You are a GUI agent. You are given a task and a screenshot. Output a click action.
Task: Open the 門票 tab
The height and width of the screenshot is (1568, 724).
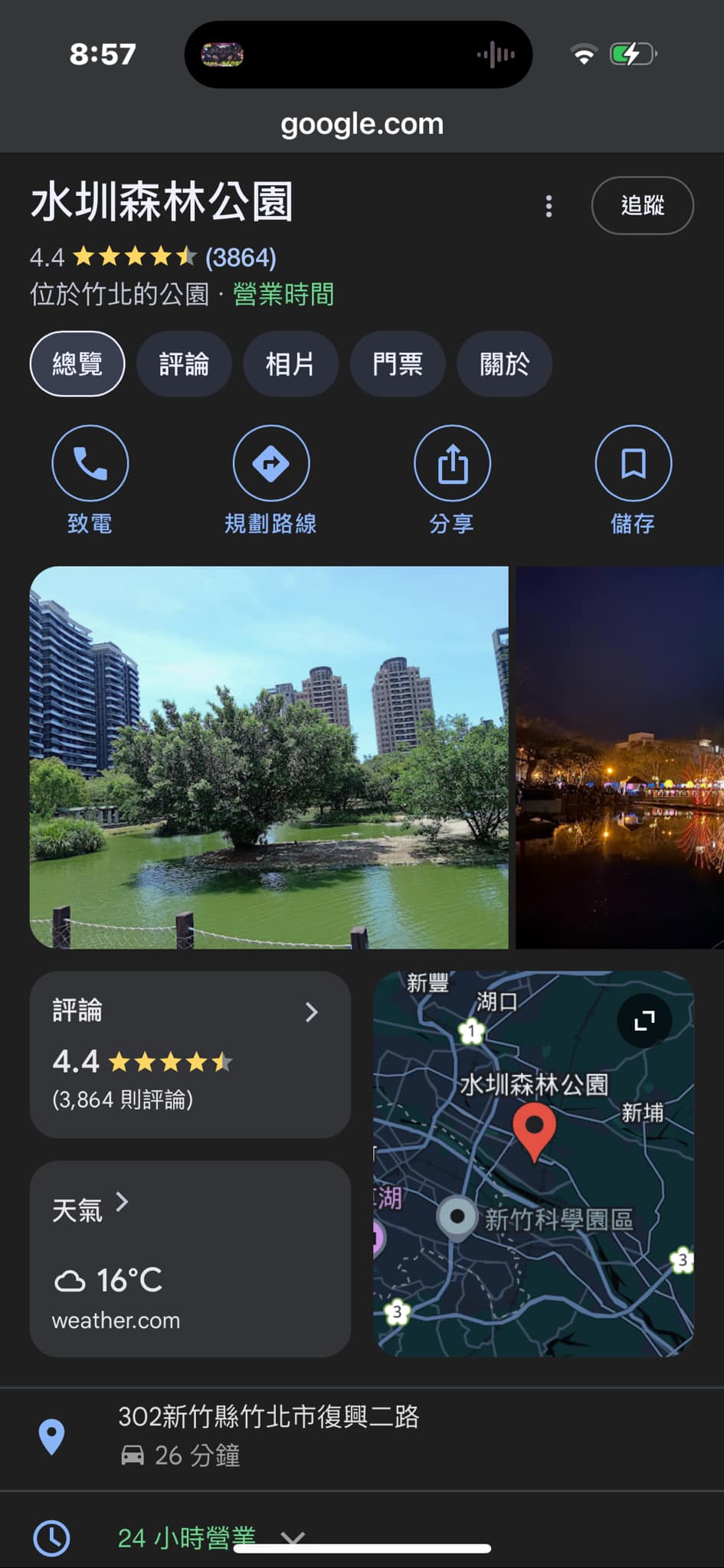397,364
